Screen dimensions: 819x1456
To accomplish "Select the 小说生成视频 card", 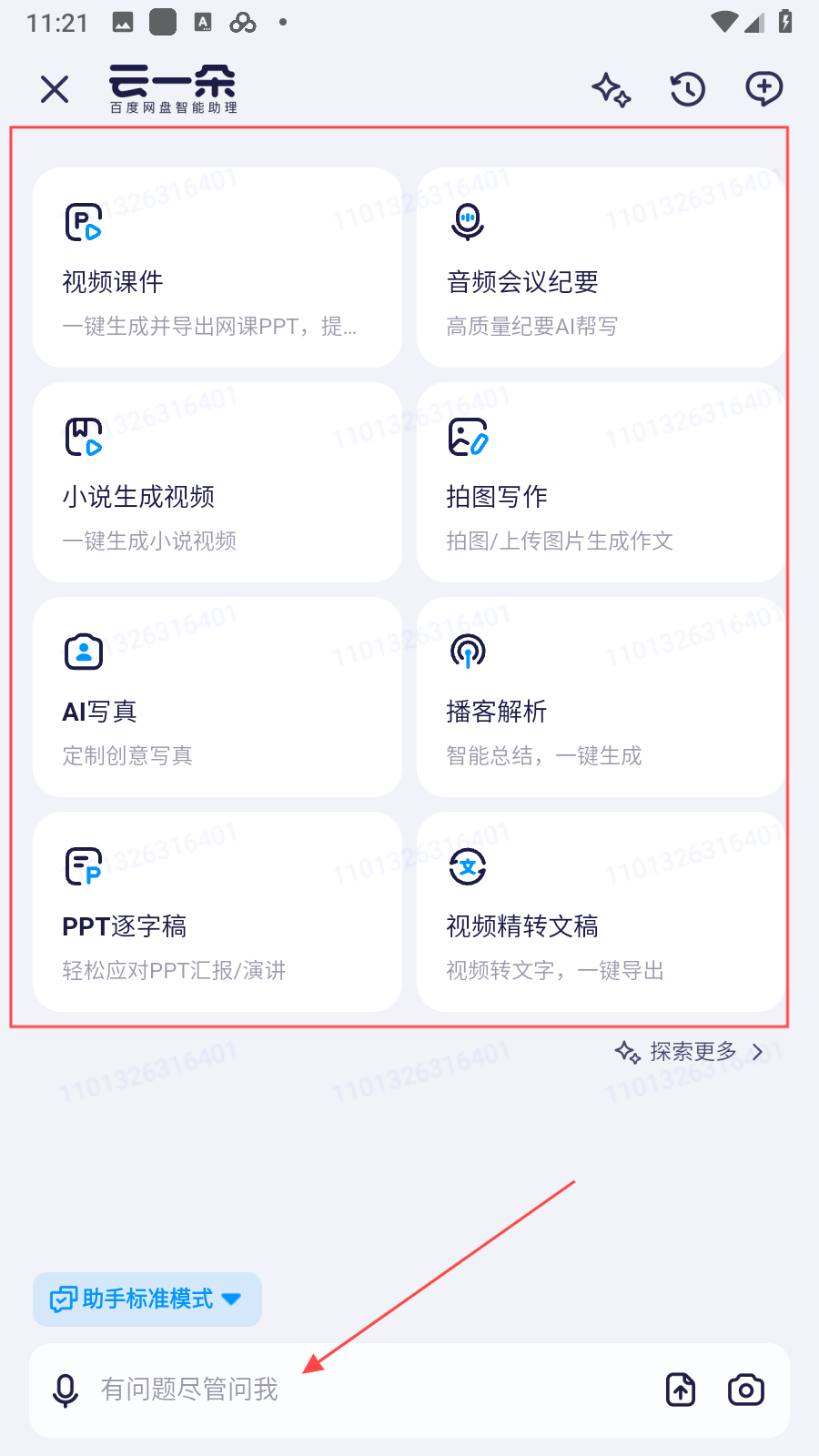I will [x=217, y=482].
